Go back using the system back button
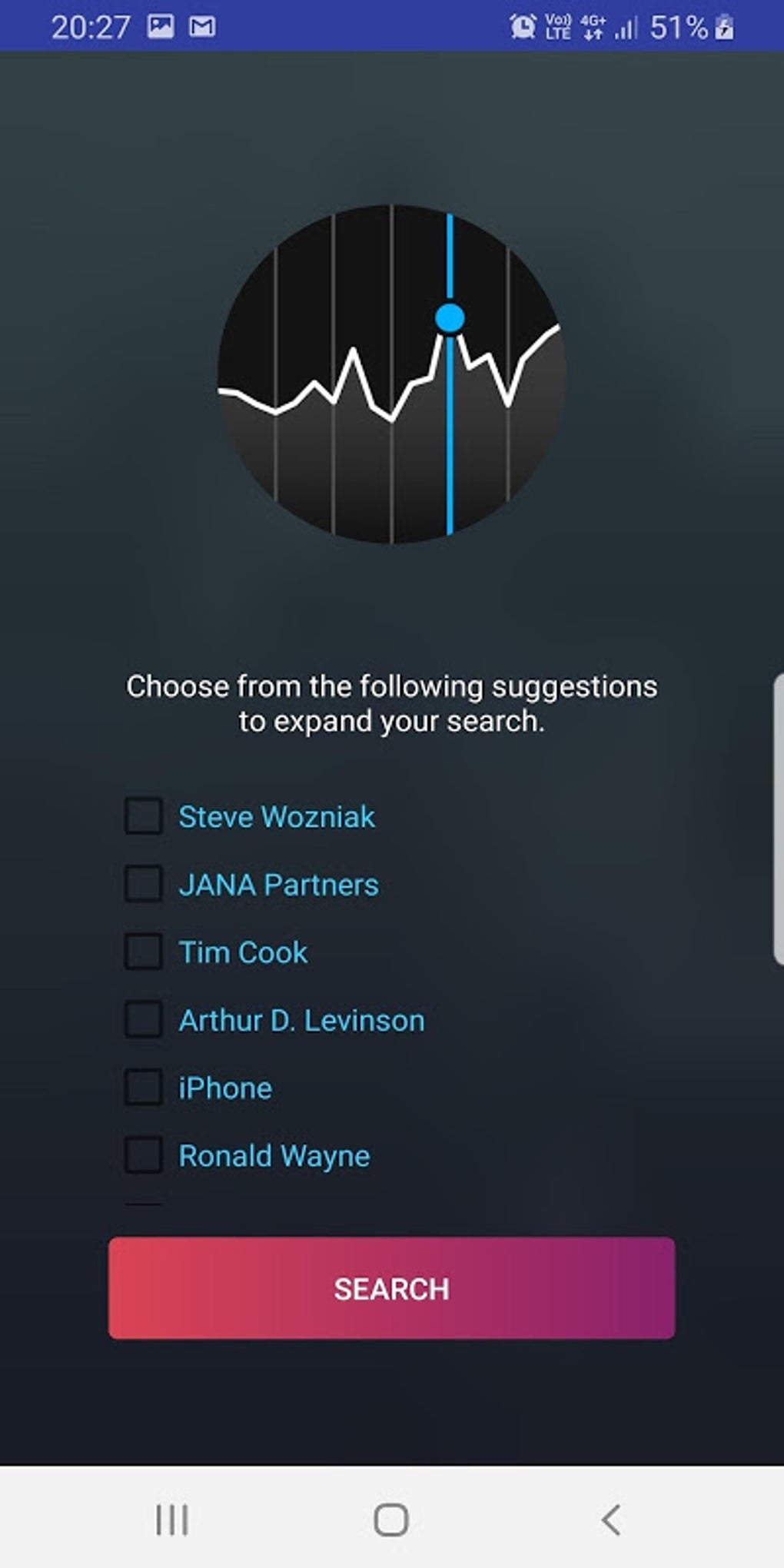This screenshot has height=1568, width=784. [611, 1520]
